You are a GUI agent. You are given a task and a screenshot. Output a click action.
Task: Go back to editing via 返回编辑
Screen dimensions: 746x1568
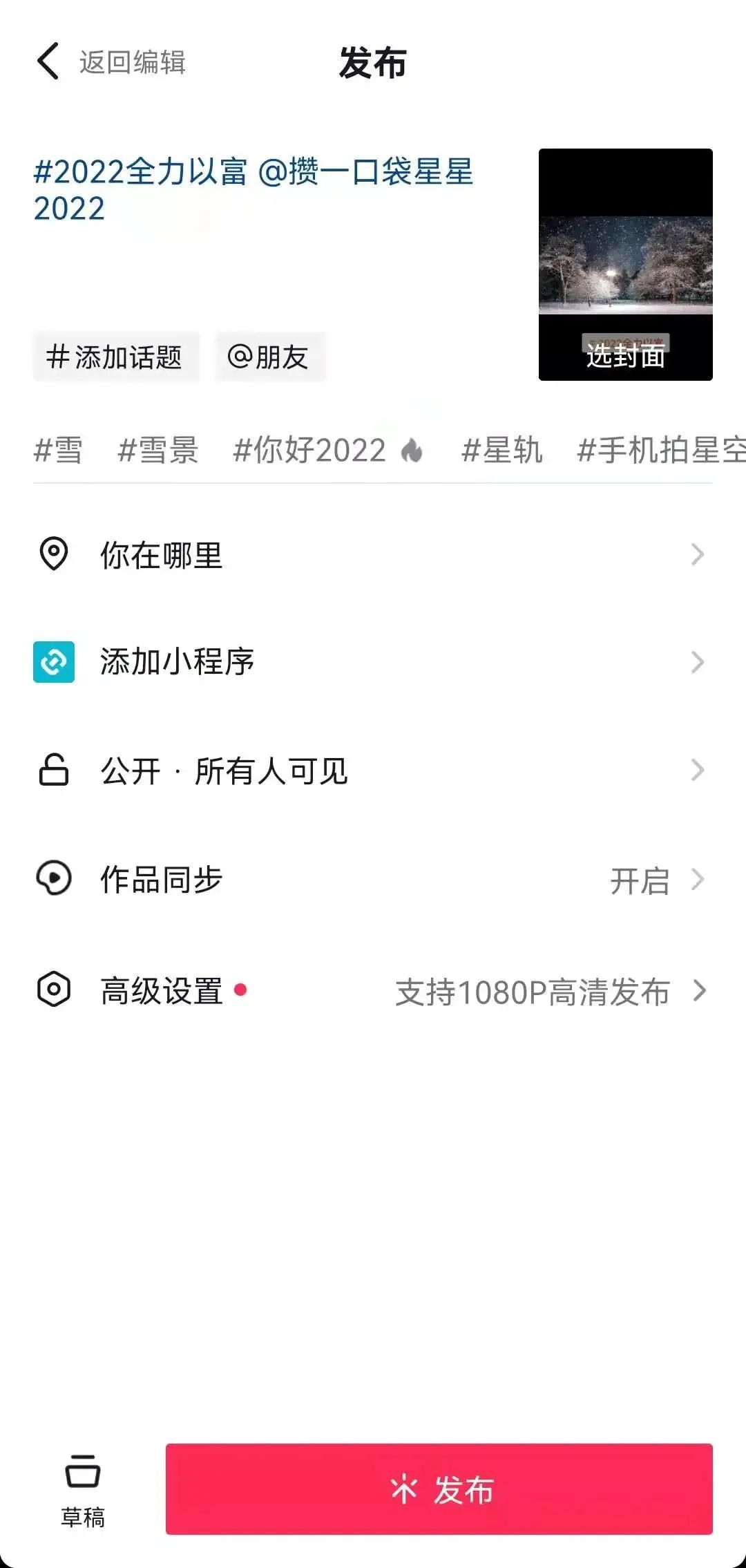[112, 62]
